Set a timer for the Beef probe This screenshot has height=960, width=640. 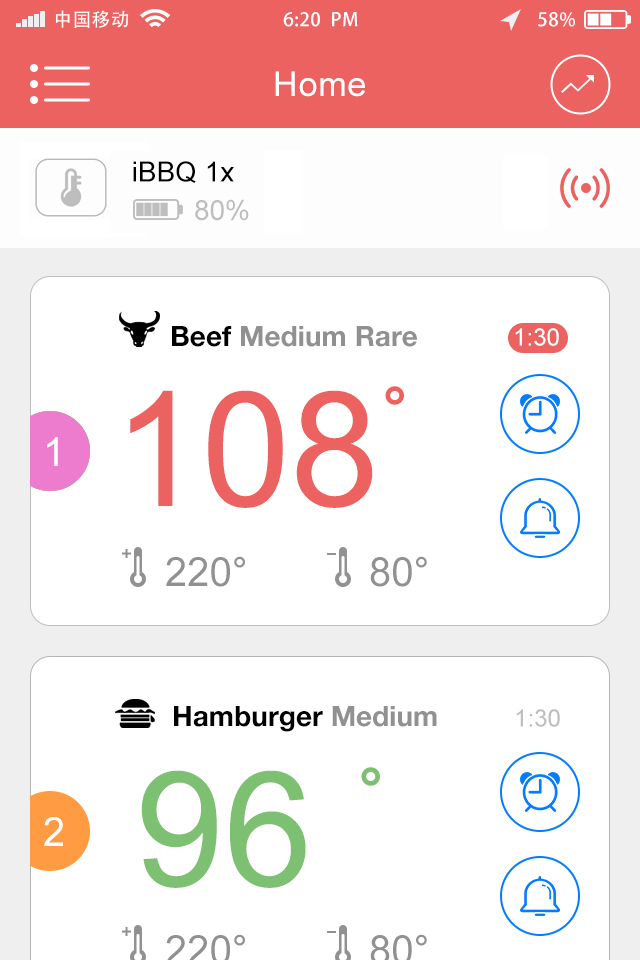[x=540, y=412]
